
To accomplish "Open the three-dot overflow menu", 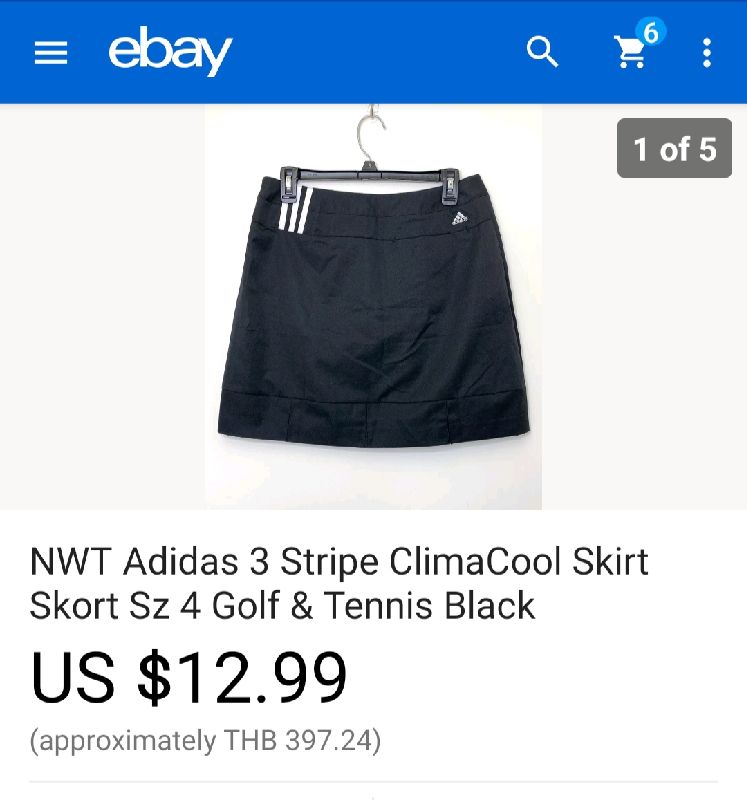I will point(707,53).
